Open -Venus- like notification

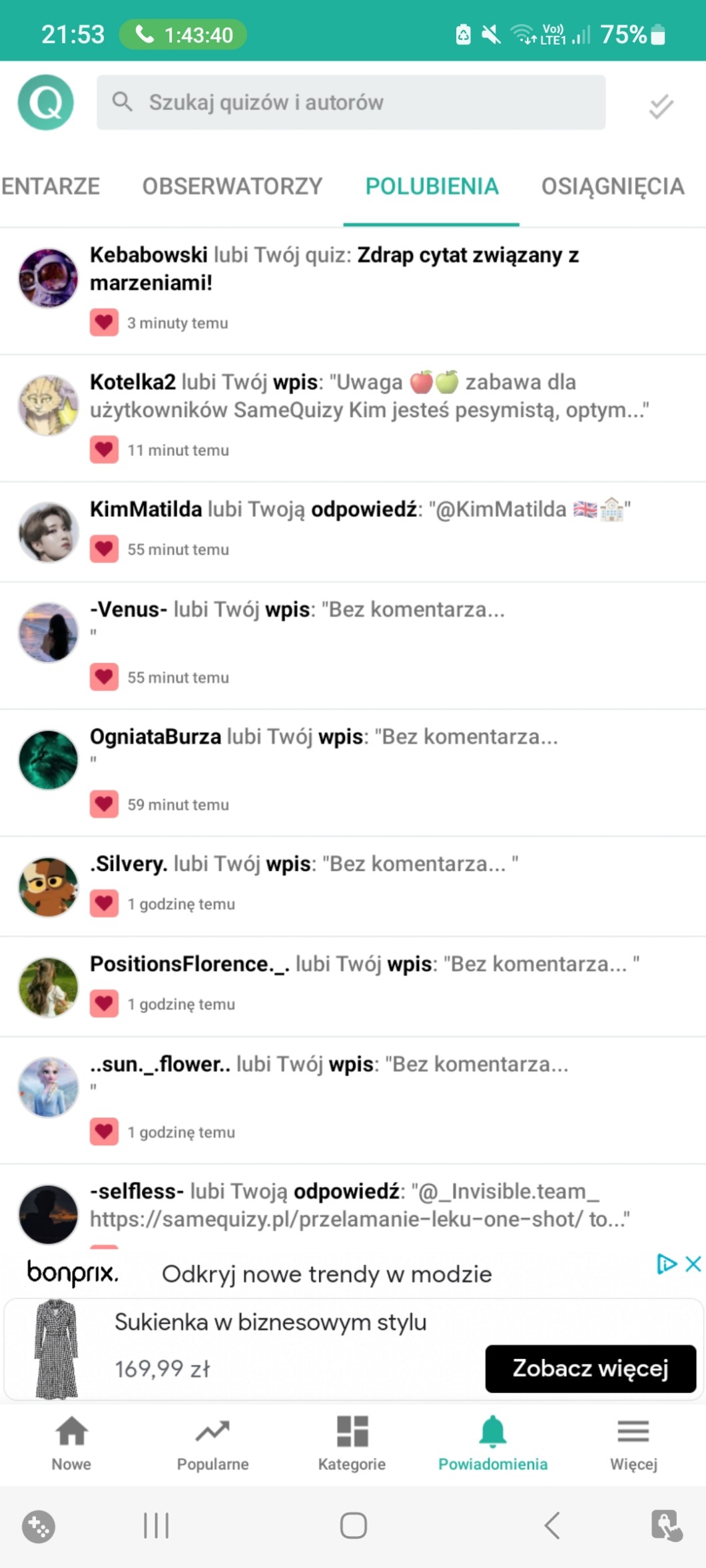click(x=353, y=643)
